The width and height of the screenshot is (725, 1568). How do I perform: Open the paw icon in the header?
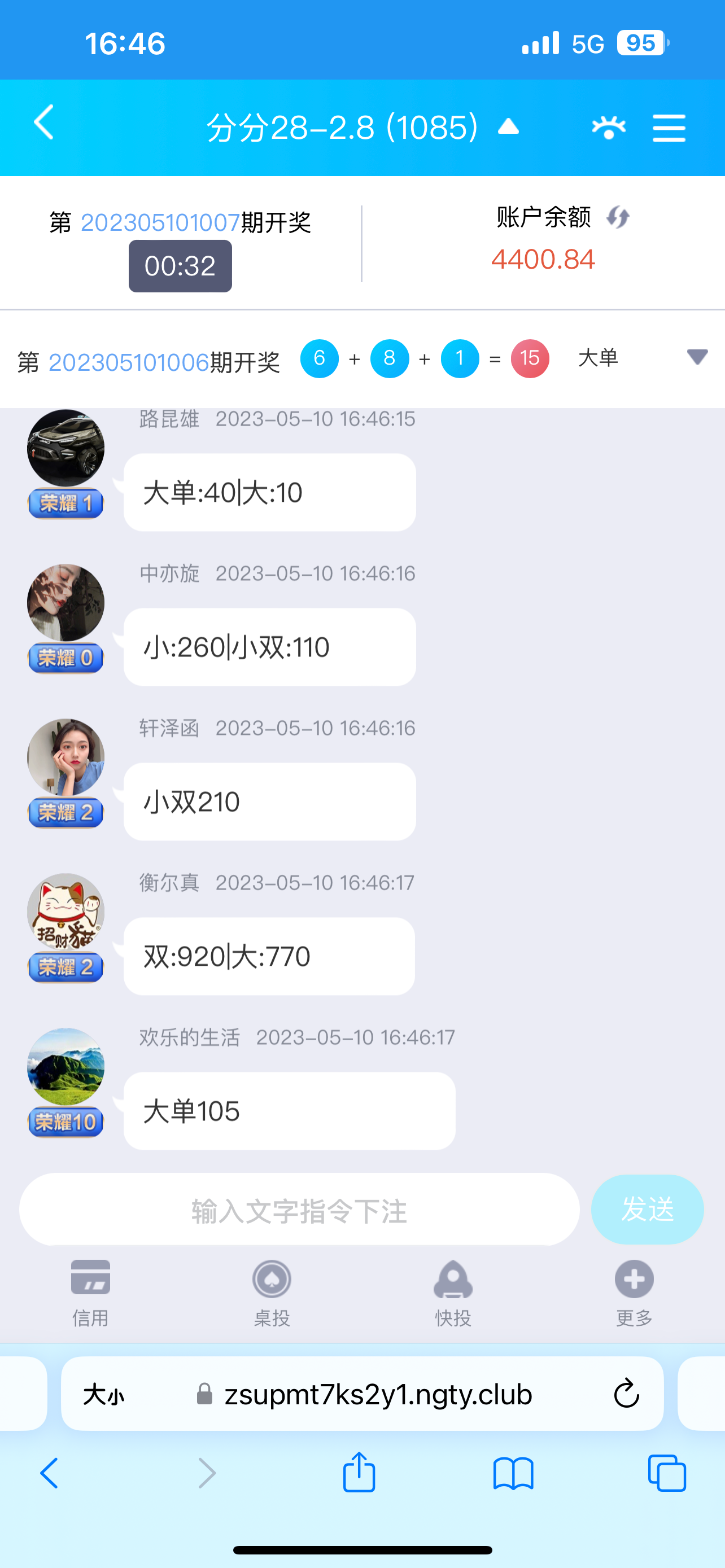coord(608,128)
